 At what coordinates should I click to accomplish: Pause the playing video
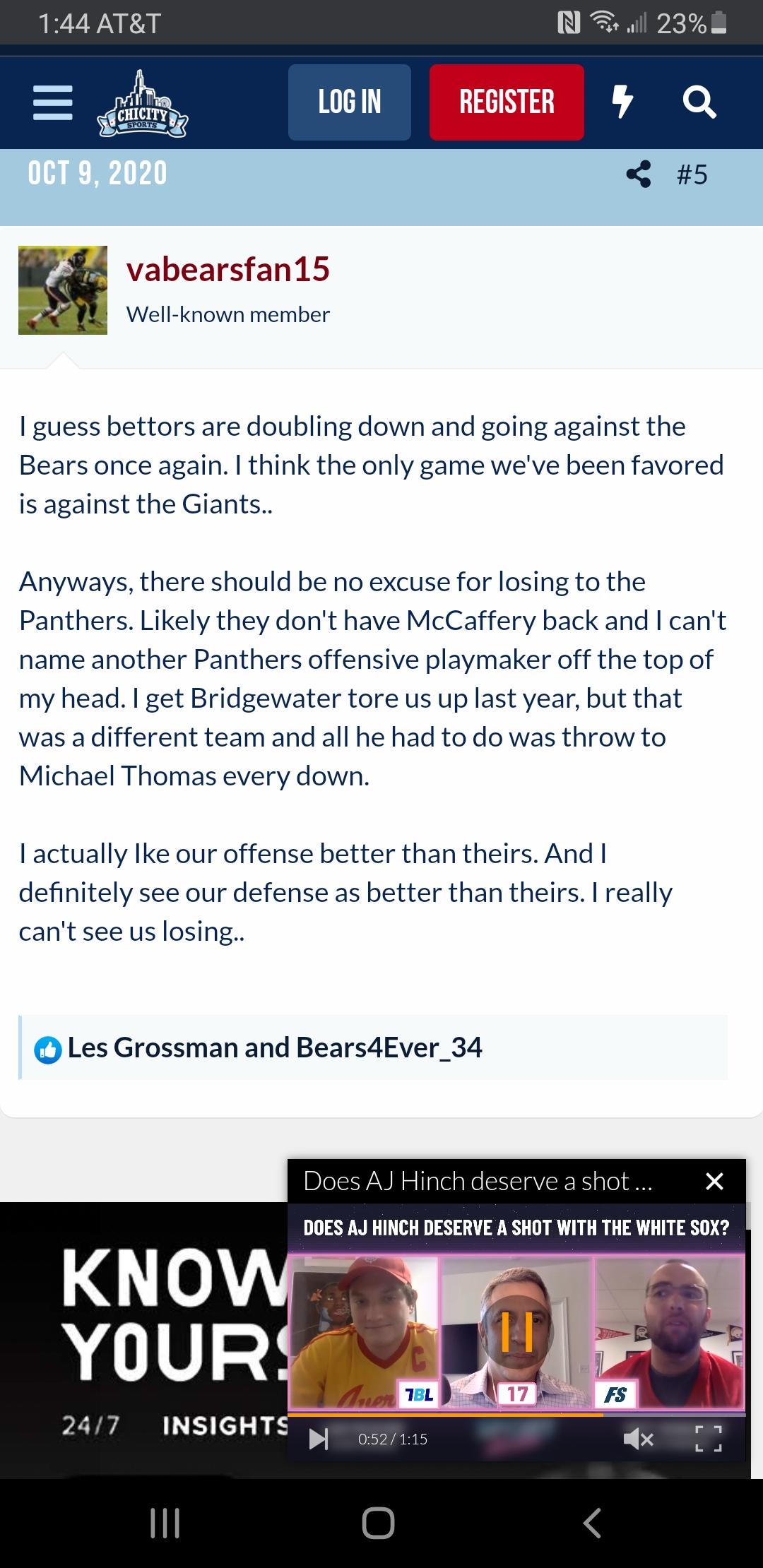tap(516, 1330)
